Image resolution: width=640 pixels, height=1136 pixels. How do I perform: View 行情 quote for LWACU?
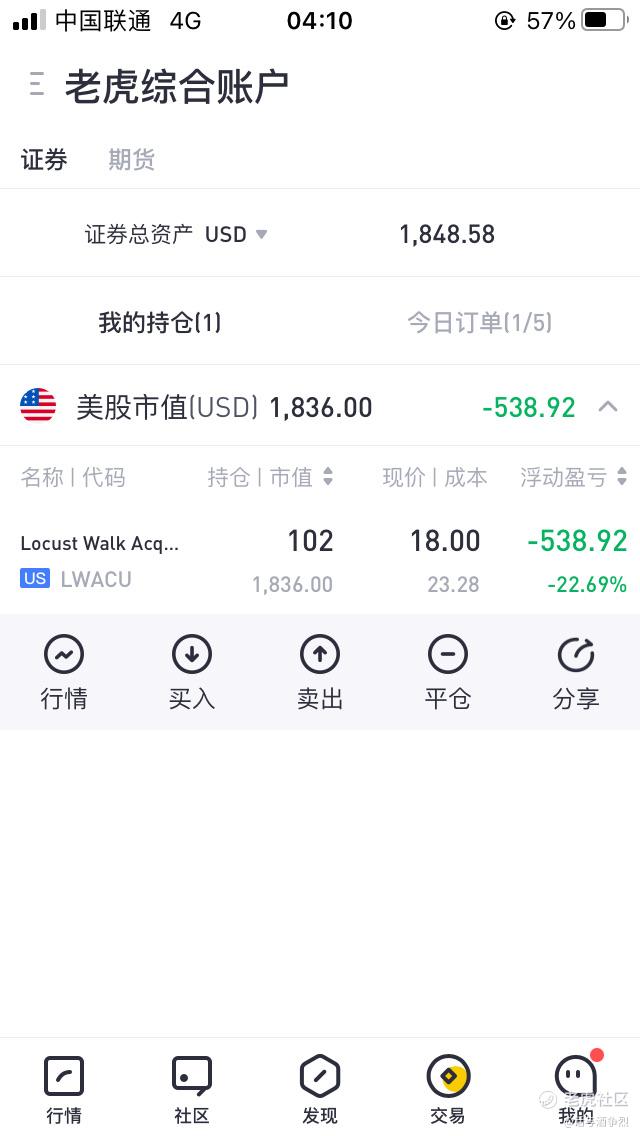coord(64,672)
